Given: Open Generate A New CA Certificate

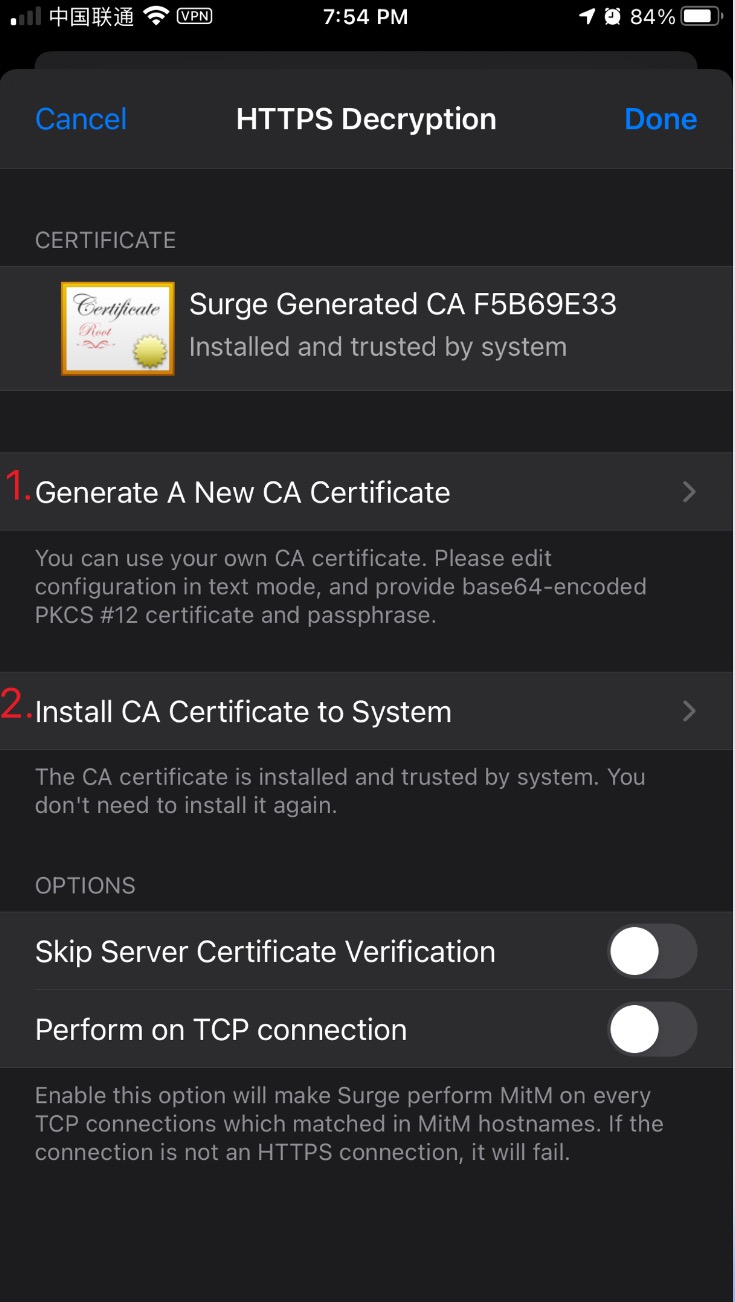Looking at the screenshot, I should coord(367,492).
